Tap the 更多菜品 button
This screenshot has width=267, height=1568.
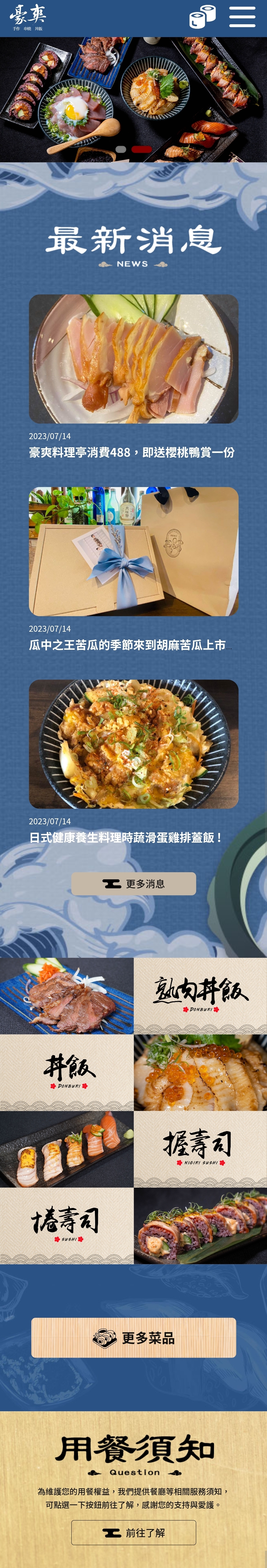click(x=133, y=1337)
